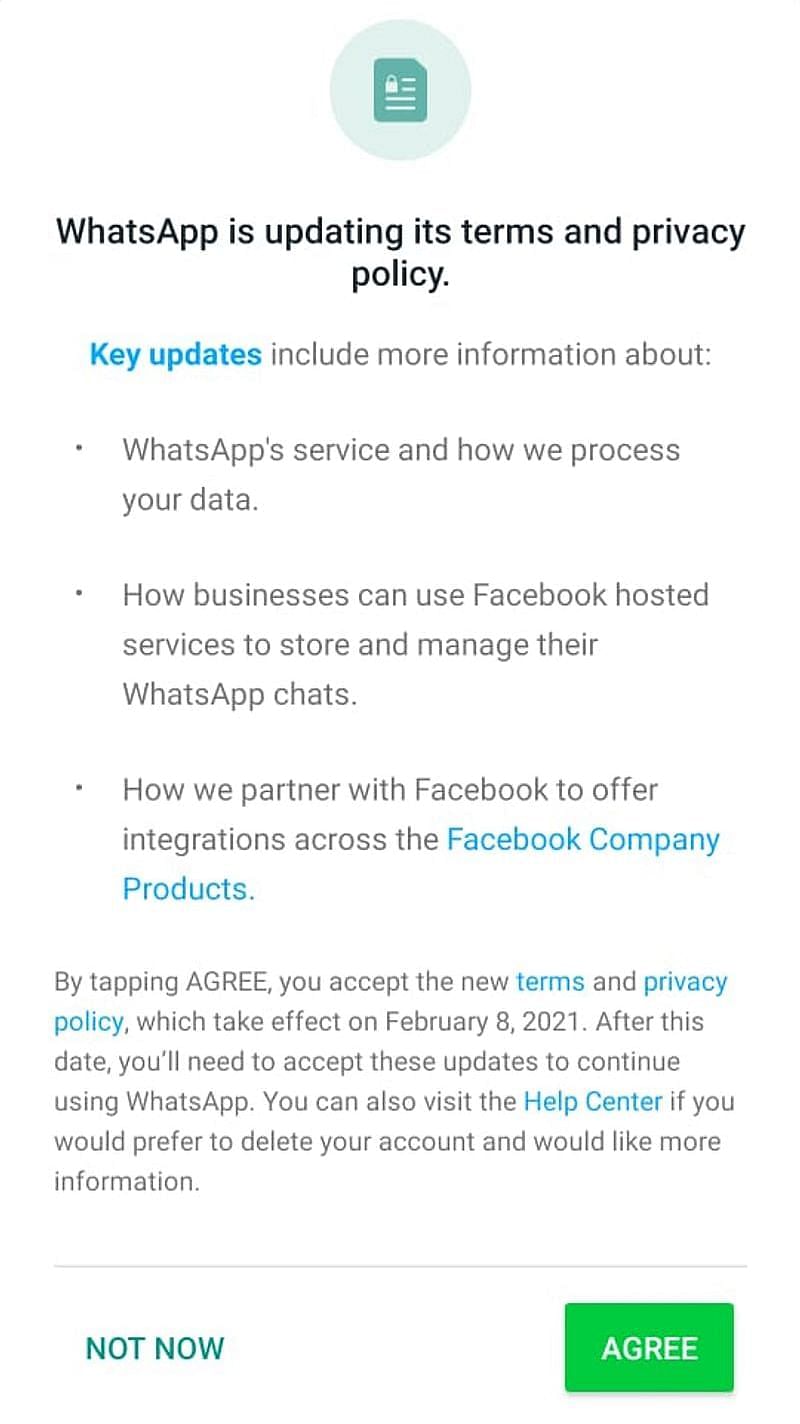View the new terms link
Image resolution: width=800 pixels, height=1424 pixels.
550,982
